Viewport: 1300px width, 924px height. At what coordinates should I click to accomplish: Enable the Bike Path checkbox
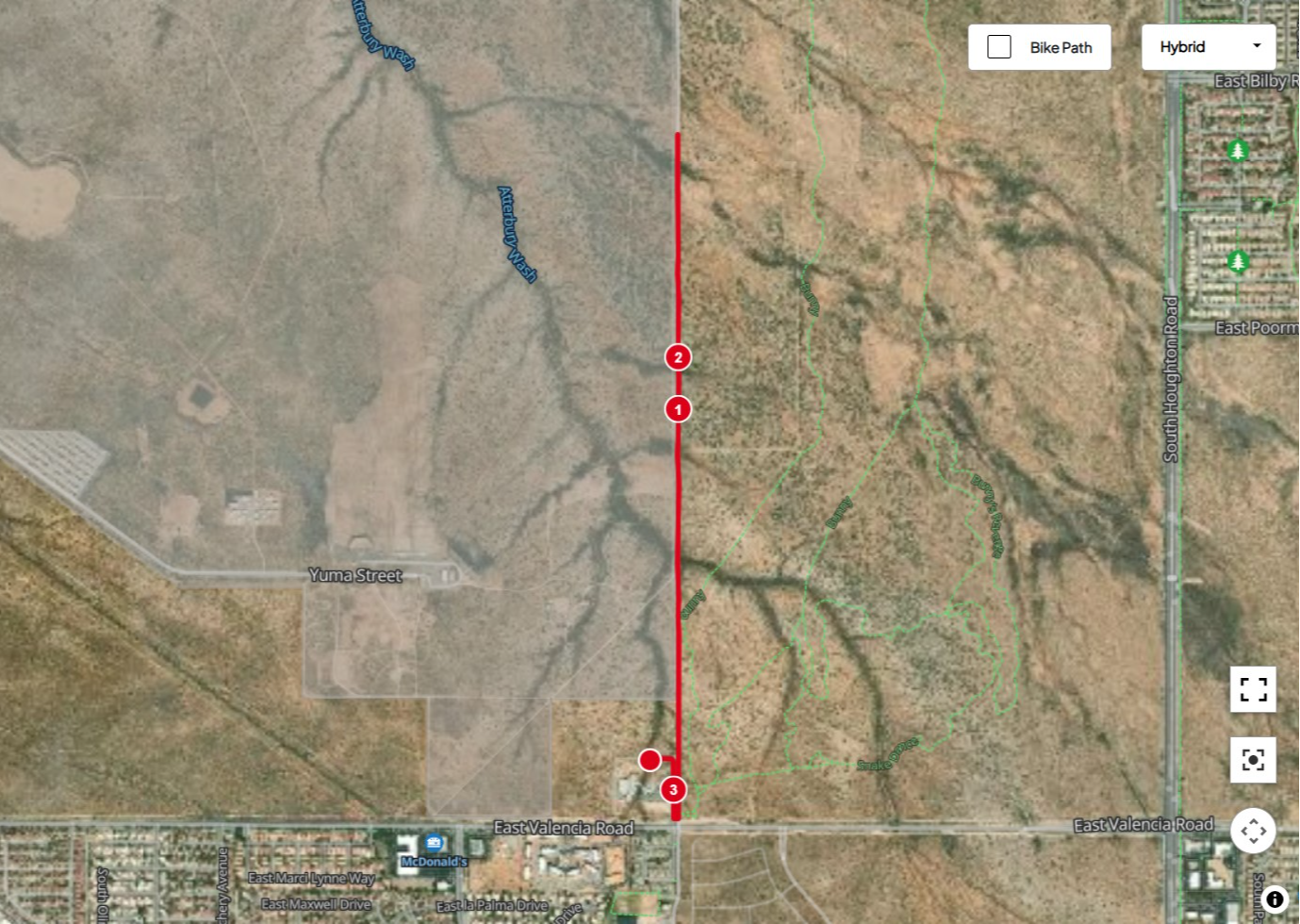[x=999, y=47]
